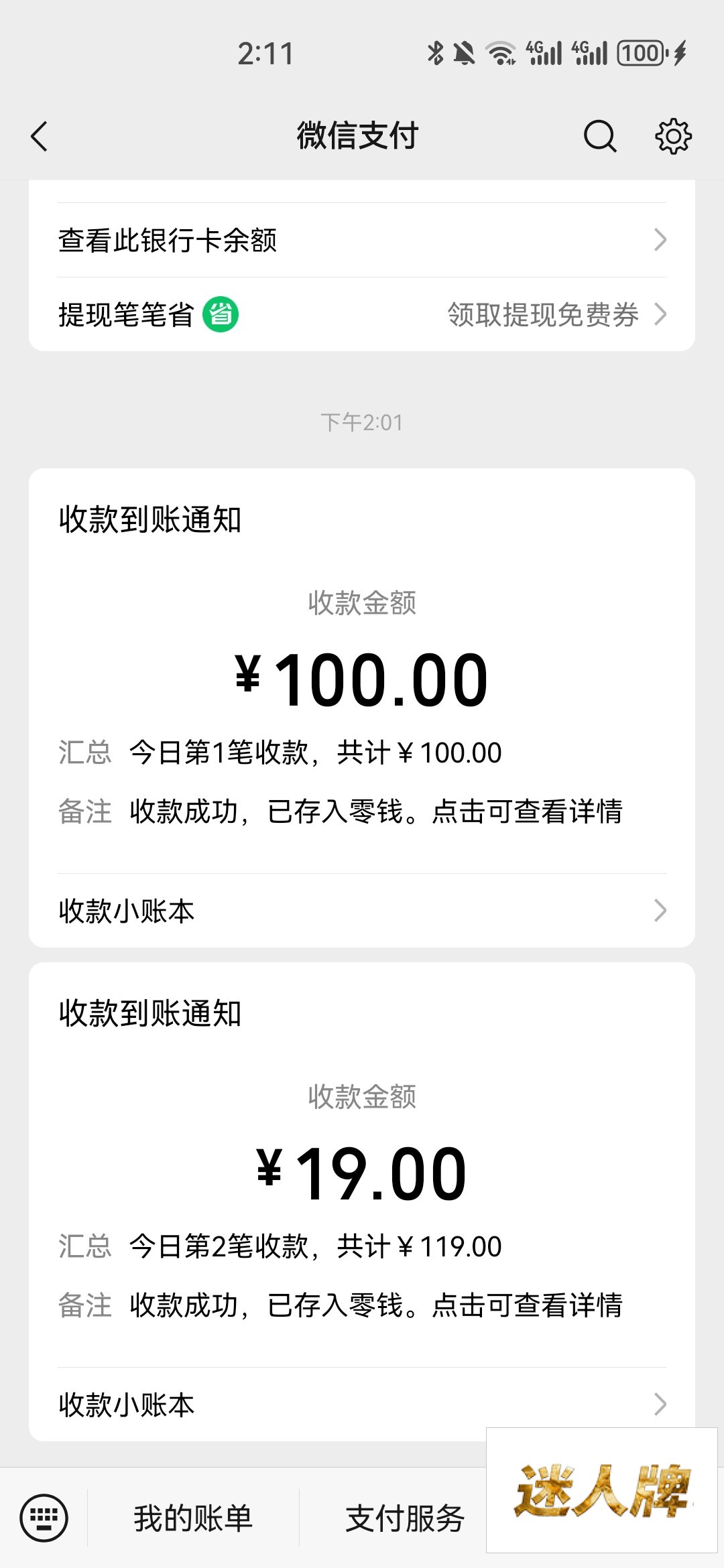View the ¥19.00 收款到账通知 card details

[362, 1173]
